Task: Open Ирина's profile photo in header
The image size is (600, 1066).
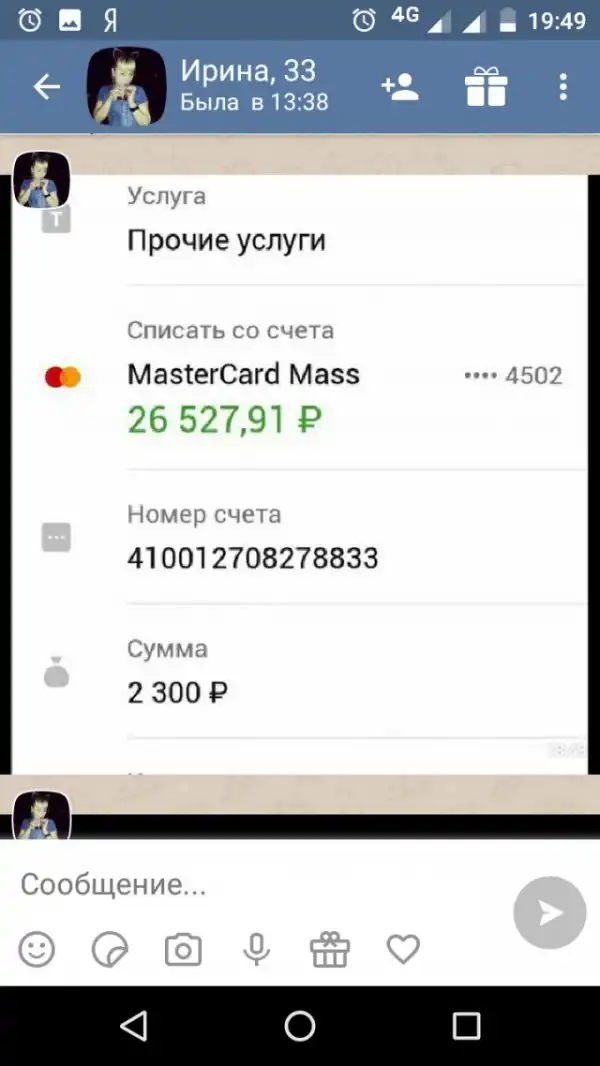Action: pos(126,86)
